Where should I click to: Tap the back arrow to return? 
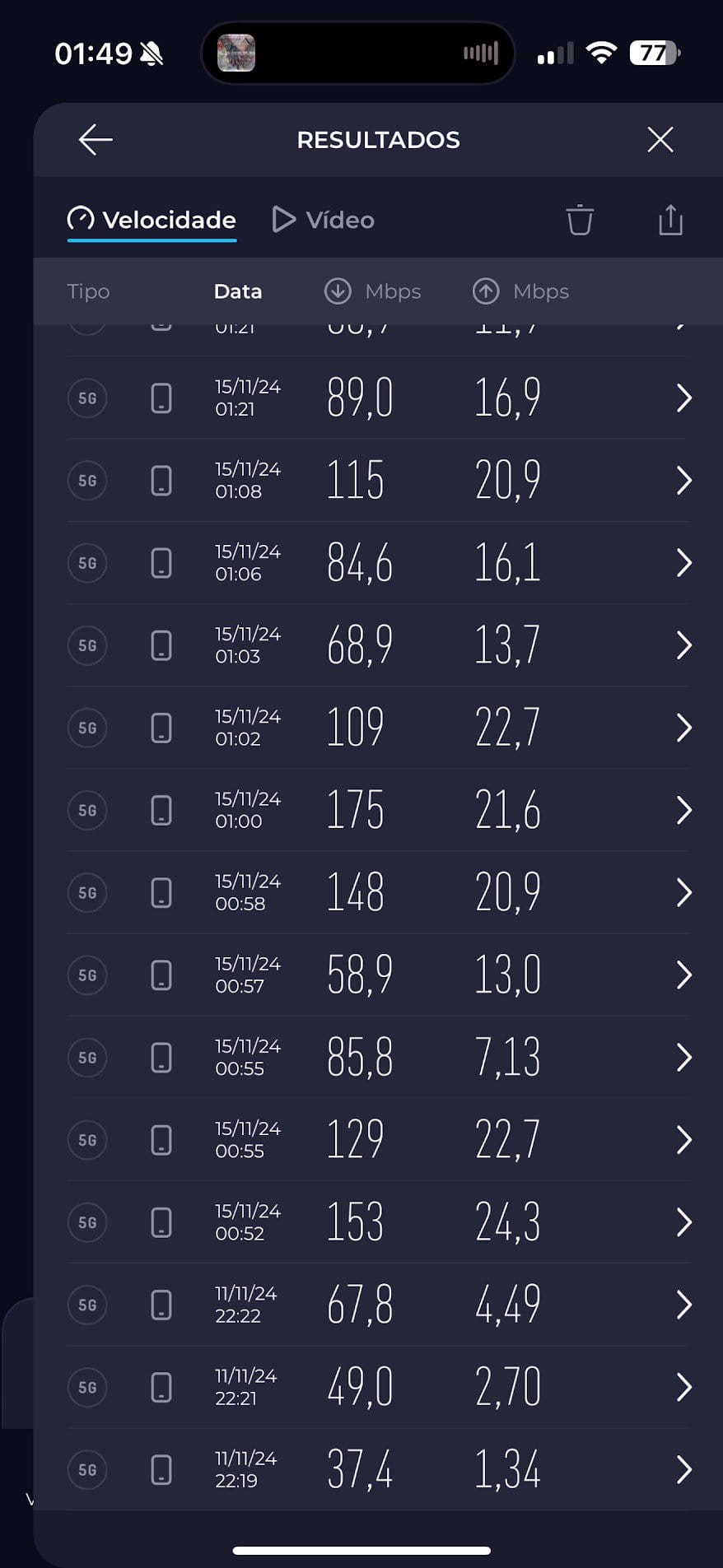[x=95, y=139]
